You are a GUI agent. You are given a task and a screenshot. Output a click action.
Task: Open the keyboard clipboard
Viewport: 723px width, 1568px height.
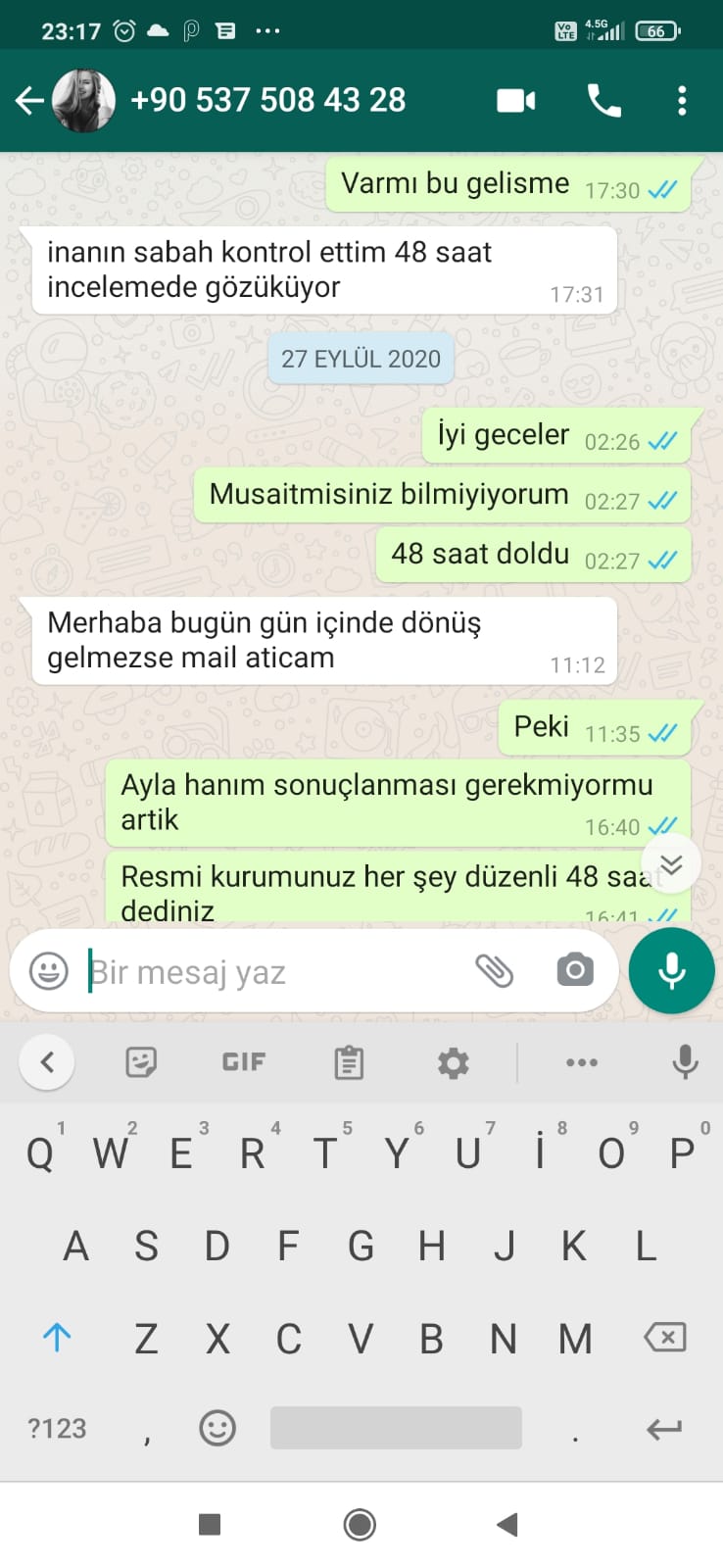[x=349, y=1062]
